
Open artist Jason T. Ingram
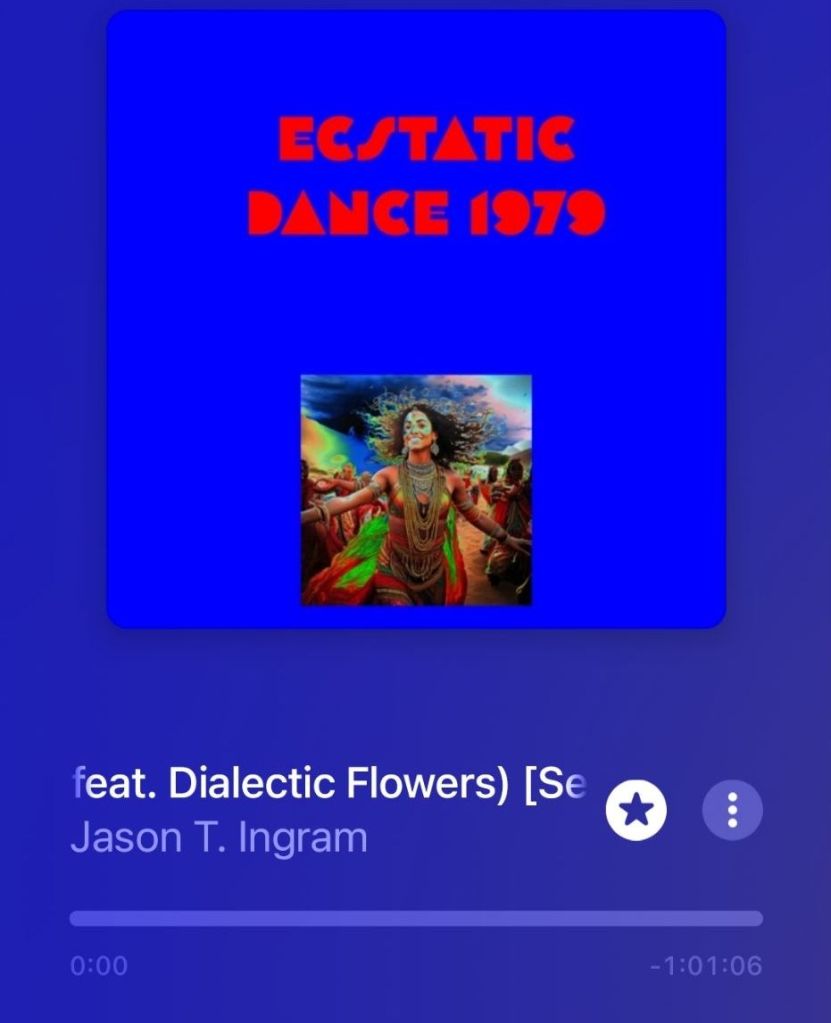(x=219, y=838)
